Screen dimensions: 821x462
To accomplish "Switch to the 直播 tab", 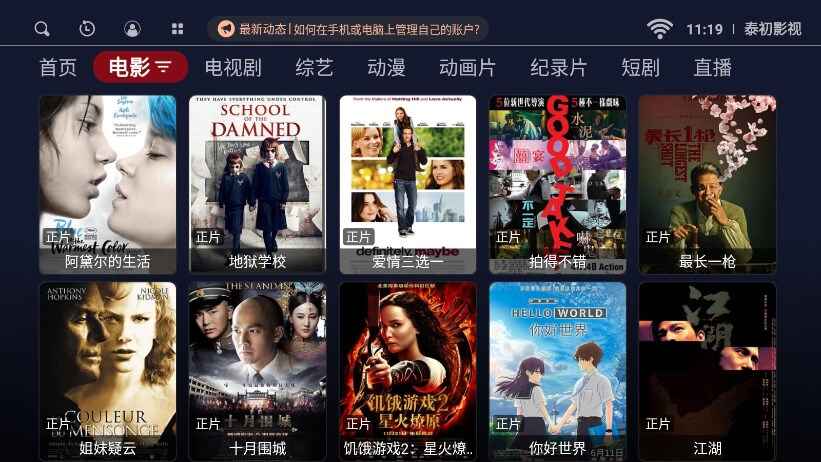I will click(712, 68).
